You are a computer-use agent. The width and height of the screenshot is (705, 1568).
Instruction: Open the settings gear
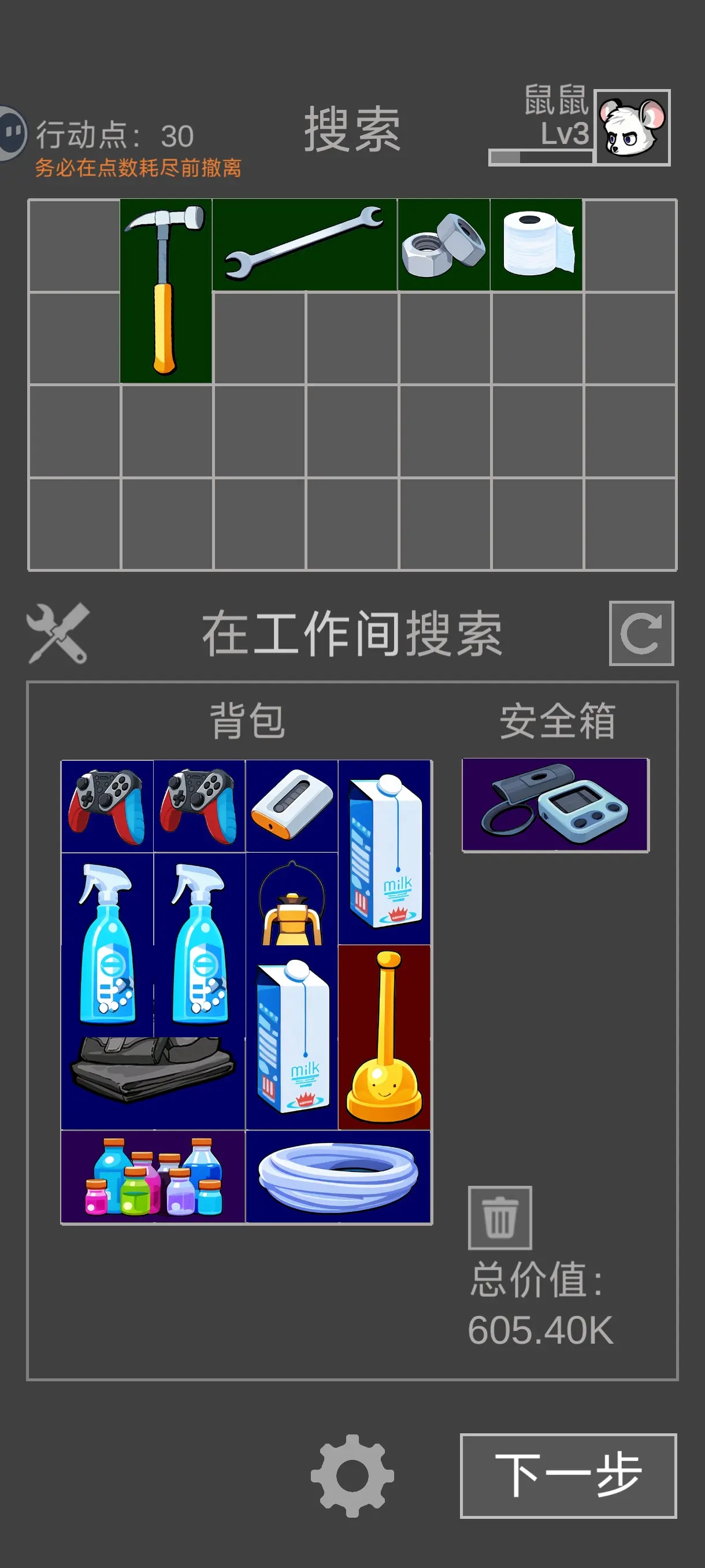tap(352, 1475)
